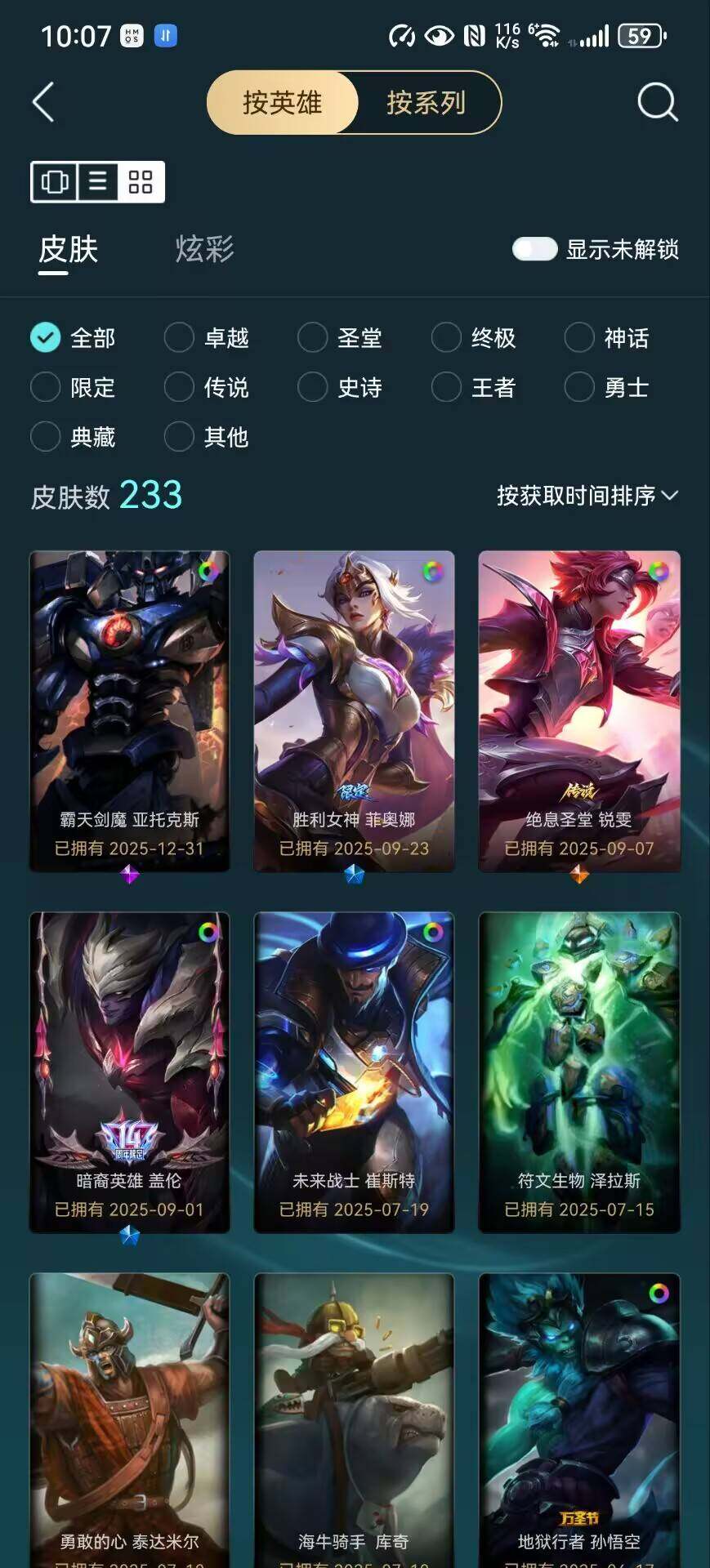Open the search magnifier icon
The height and width of the screenshot is (1568, 710).
657,103
